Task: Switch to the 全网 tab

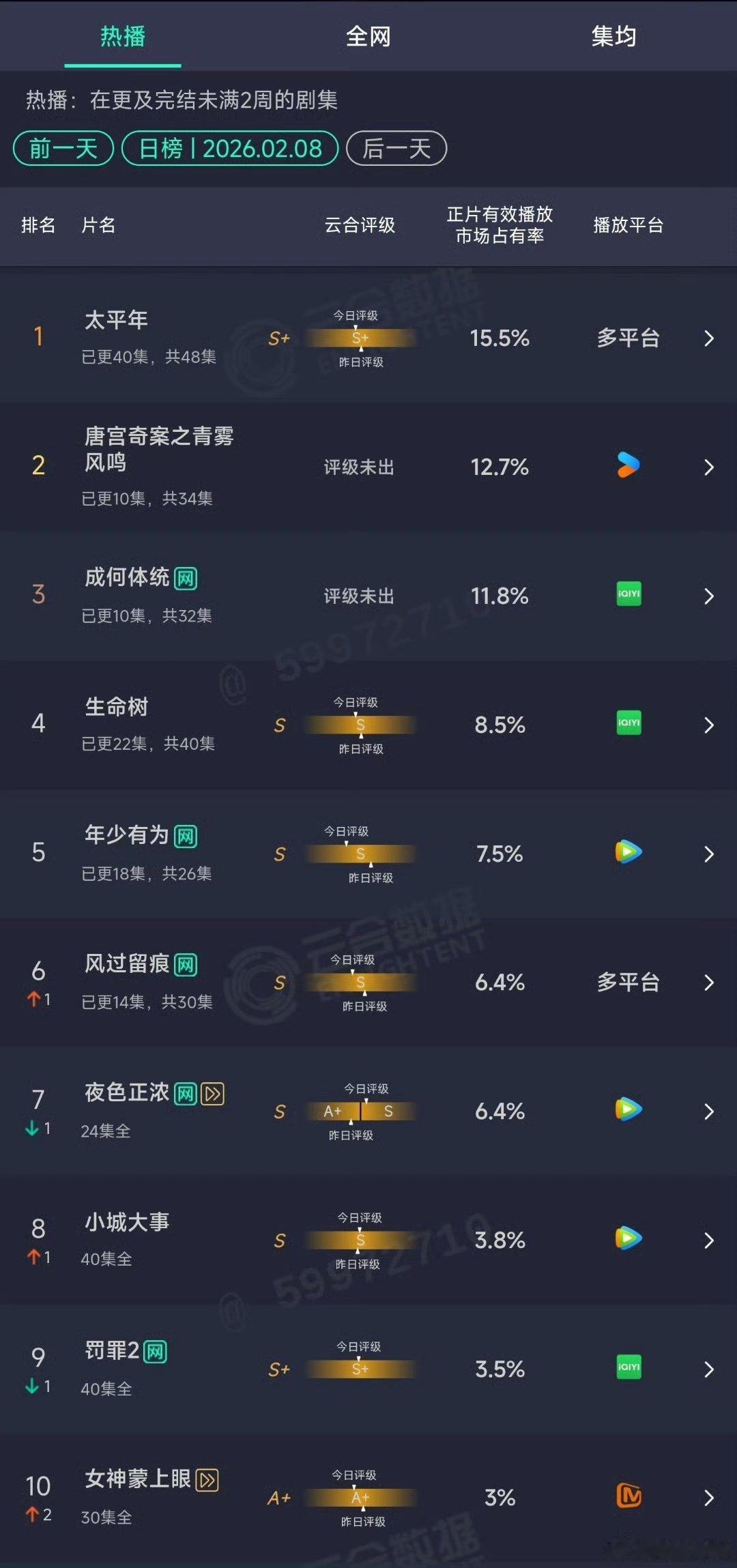Action: (x=367, y=38)
